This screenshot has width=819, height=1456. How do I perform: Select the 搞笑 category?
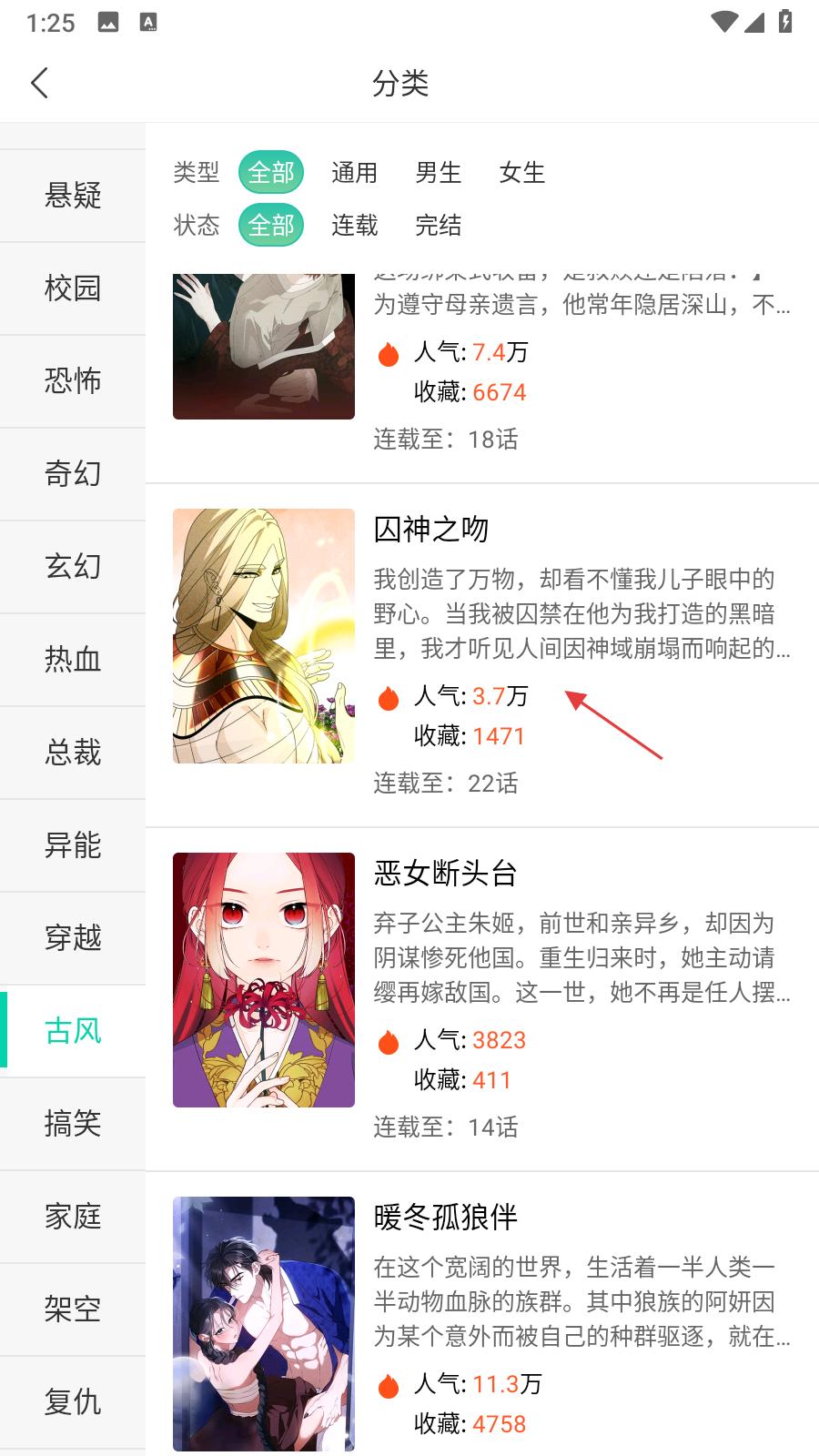(73, 1124)
